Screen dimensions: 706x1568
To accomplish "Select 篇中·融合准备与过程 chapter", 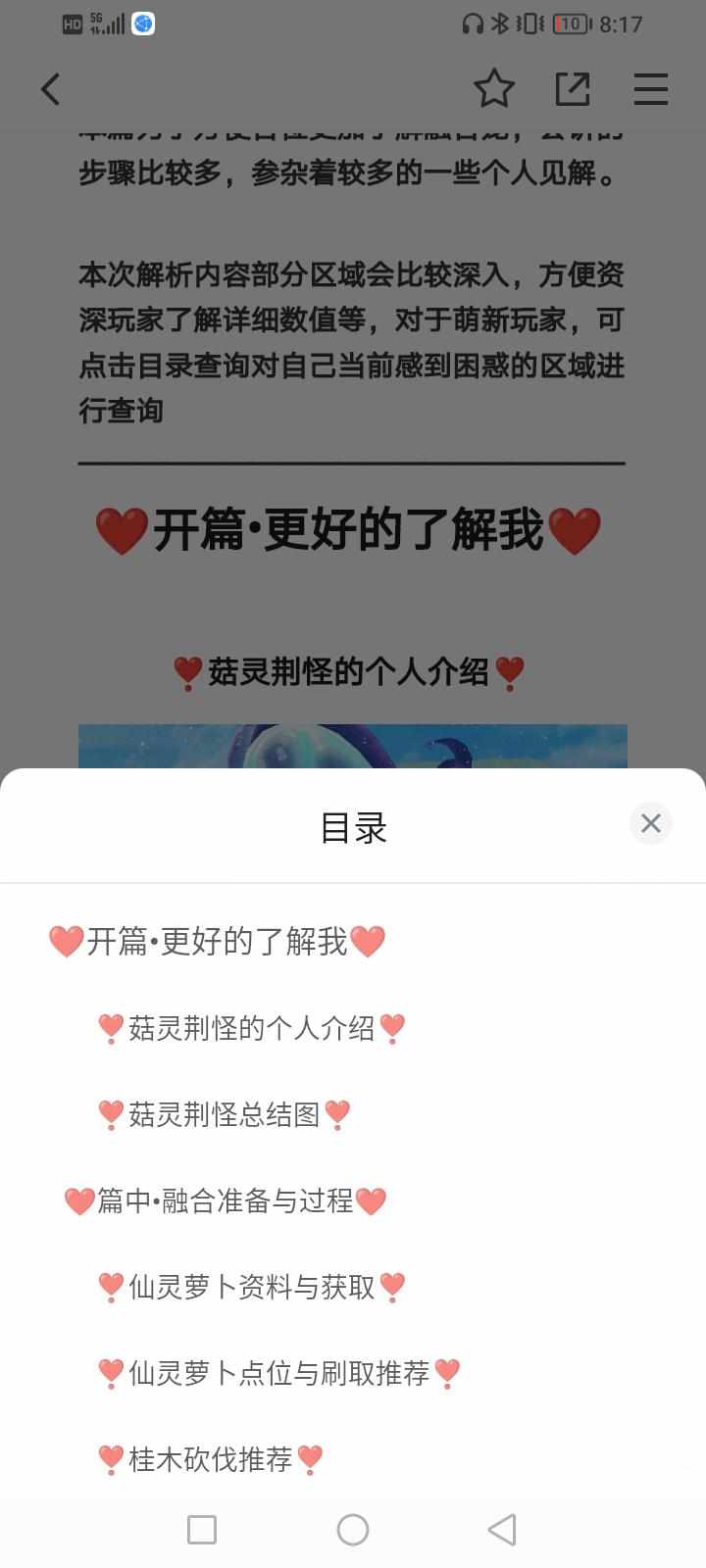I will pos(225,1200).
